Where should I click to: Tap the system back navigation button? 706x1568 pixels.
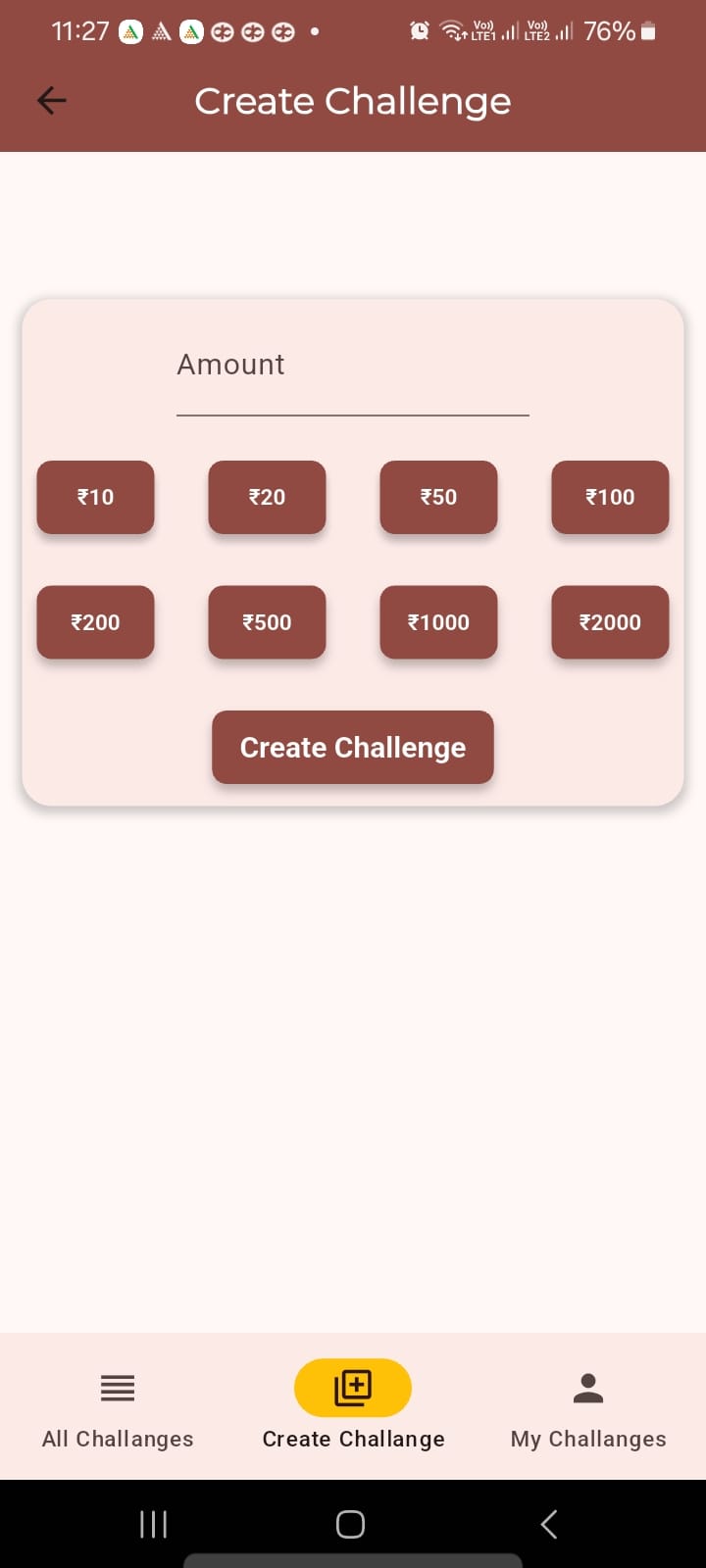[549, 1524]
